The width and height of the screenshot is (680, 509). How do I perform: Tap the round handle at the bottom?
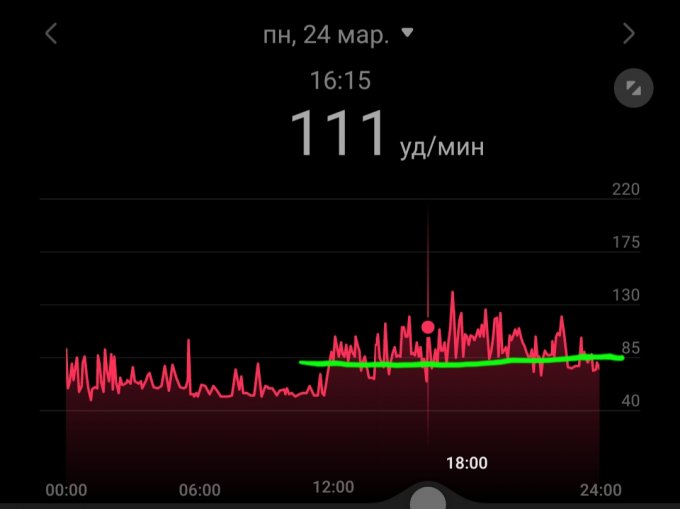tap(428, 499)
